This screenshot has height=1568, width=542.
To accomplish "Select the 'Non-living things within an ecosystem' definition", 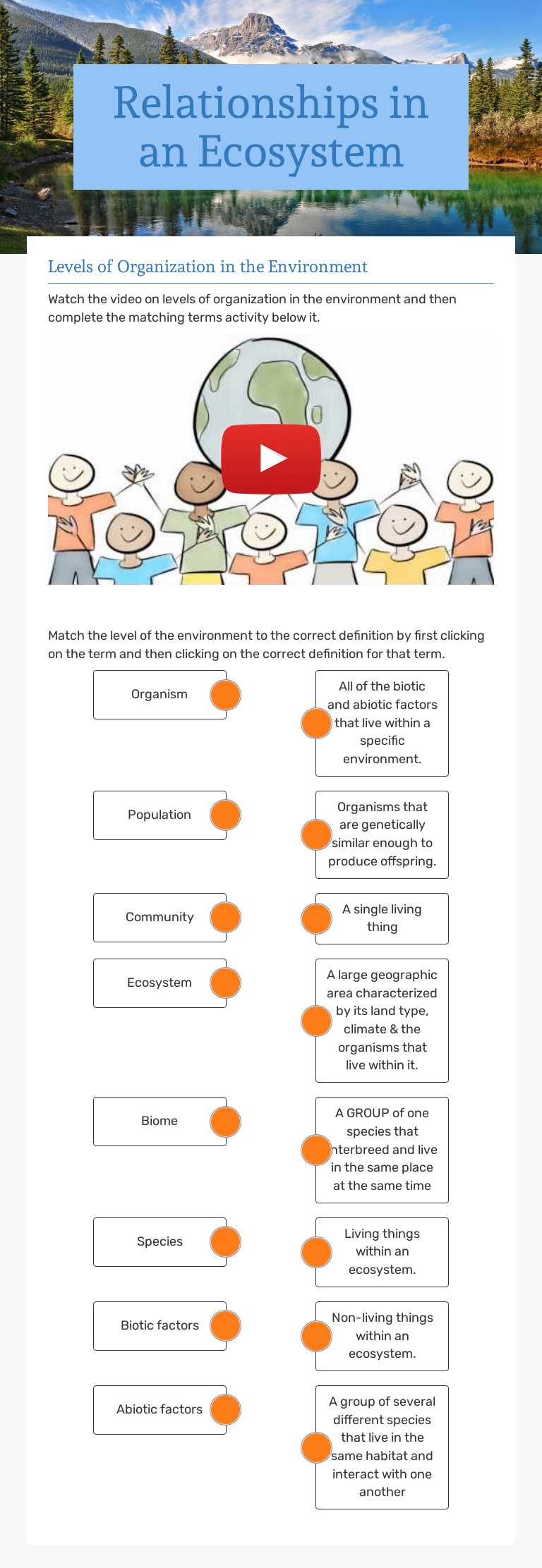I will pos(382,1336).
